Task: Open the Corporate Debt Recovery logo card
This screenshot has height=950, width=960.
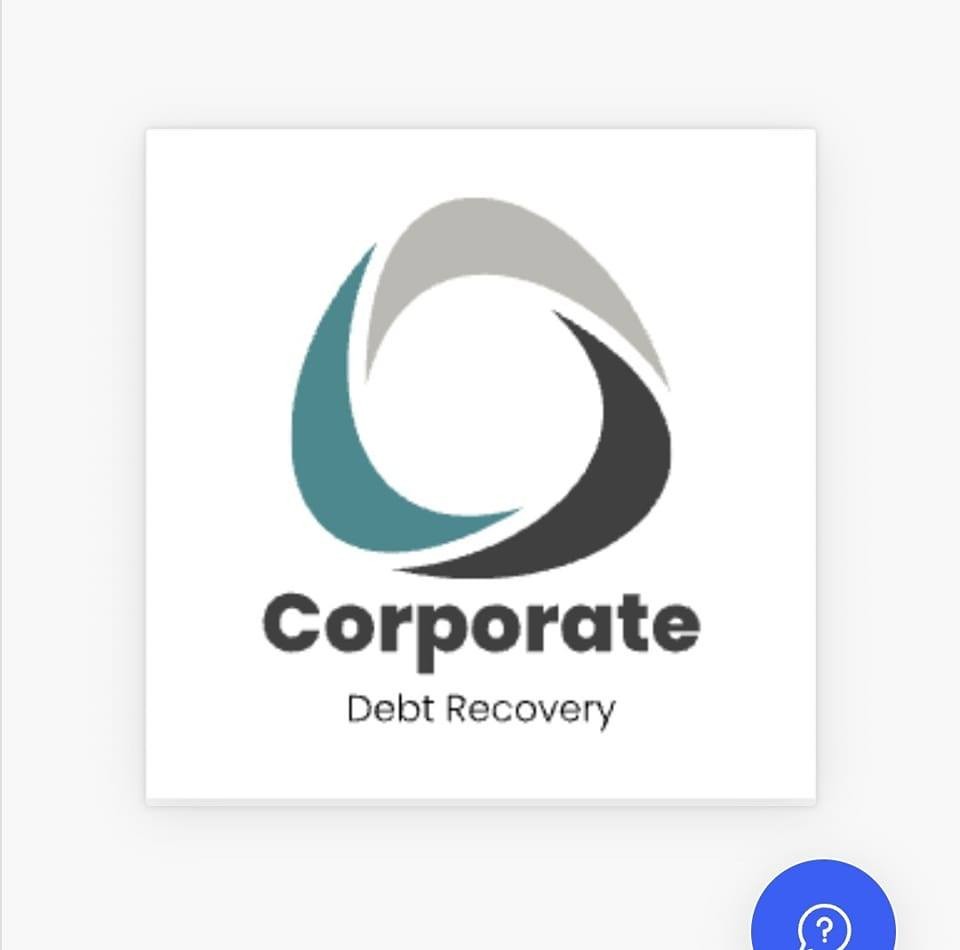Action: 480,465
